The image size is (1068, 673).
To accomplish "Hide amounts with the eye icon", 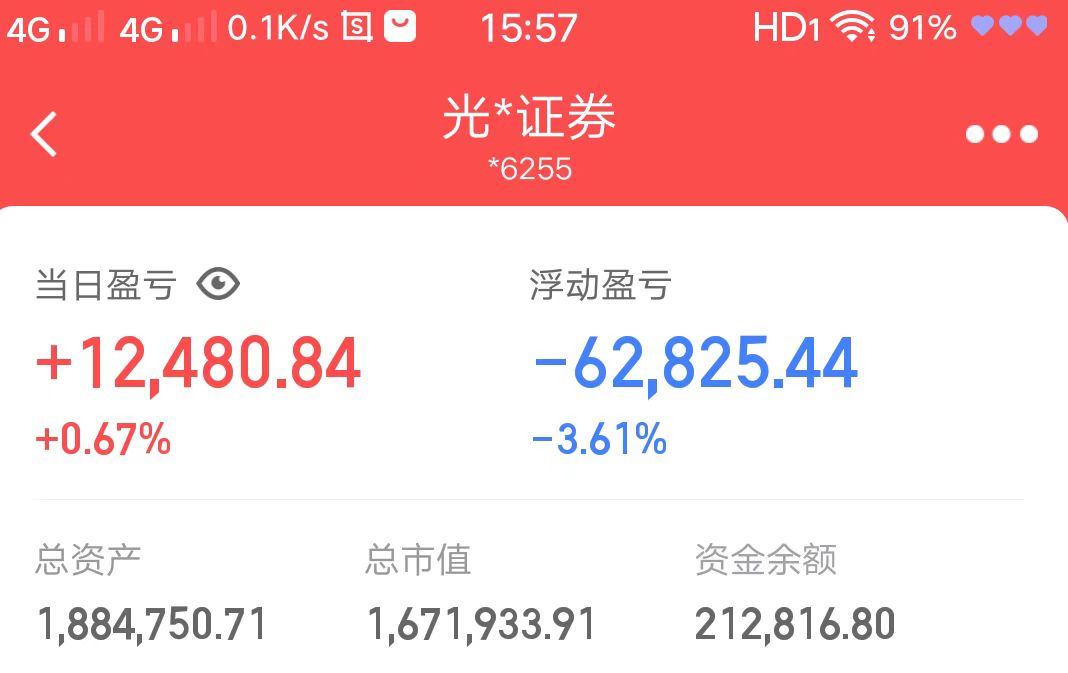I will pyautogui.click(x=218, y=285).
